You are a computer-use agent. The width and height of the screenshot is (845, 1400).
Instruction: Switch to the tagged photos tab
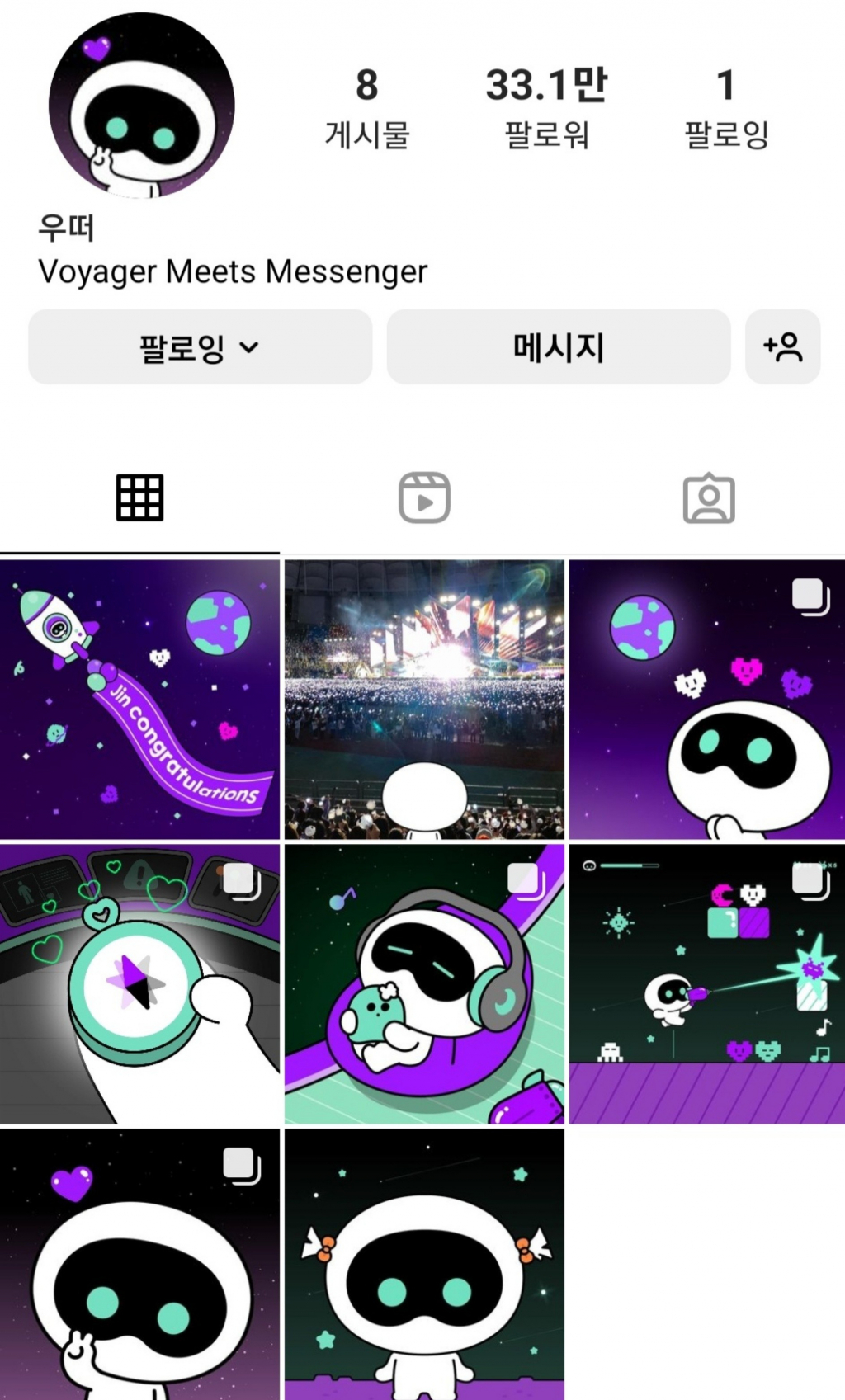(x=708, y=498)
